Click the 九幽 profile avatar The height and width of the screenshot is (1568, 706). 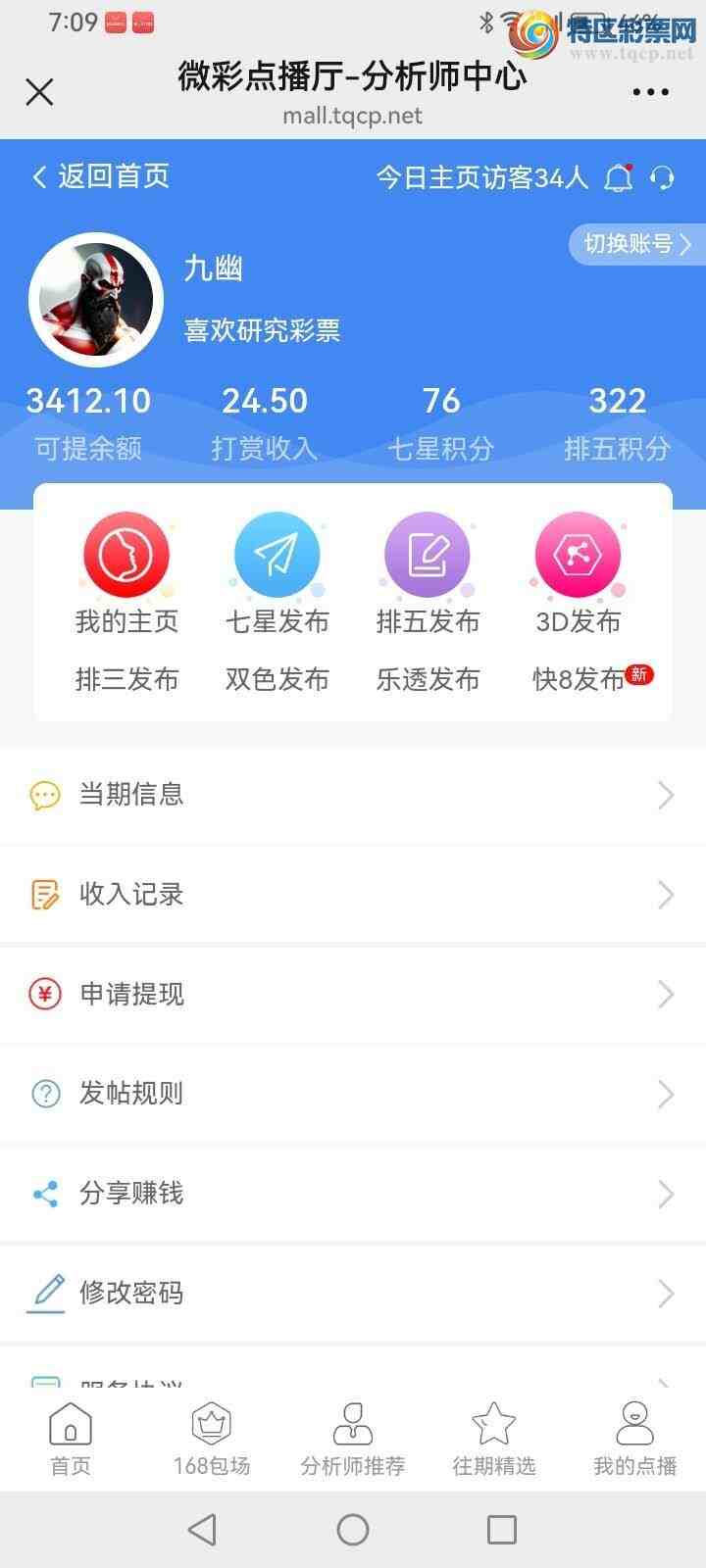click(95, 299)
